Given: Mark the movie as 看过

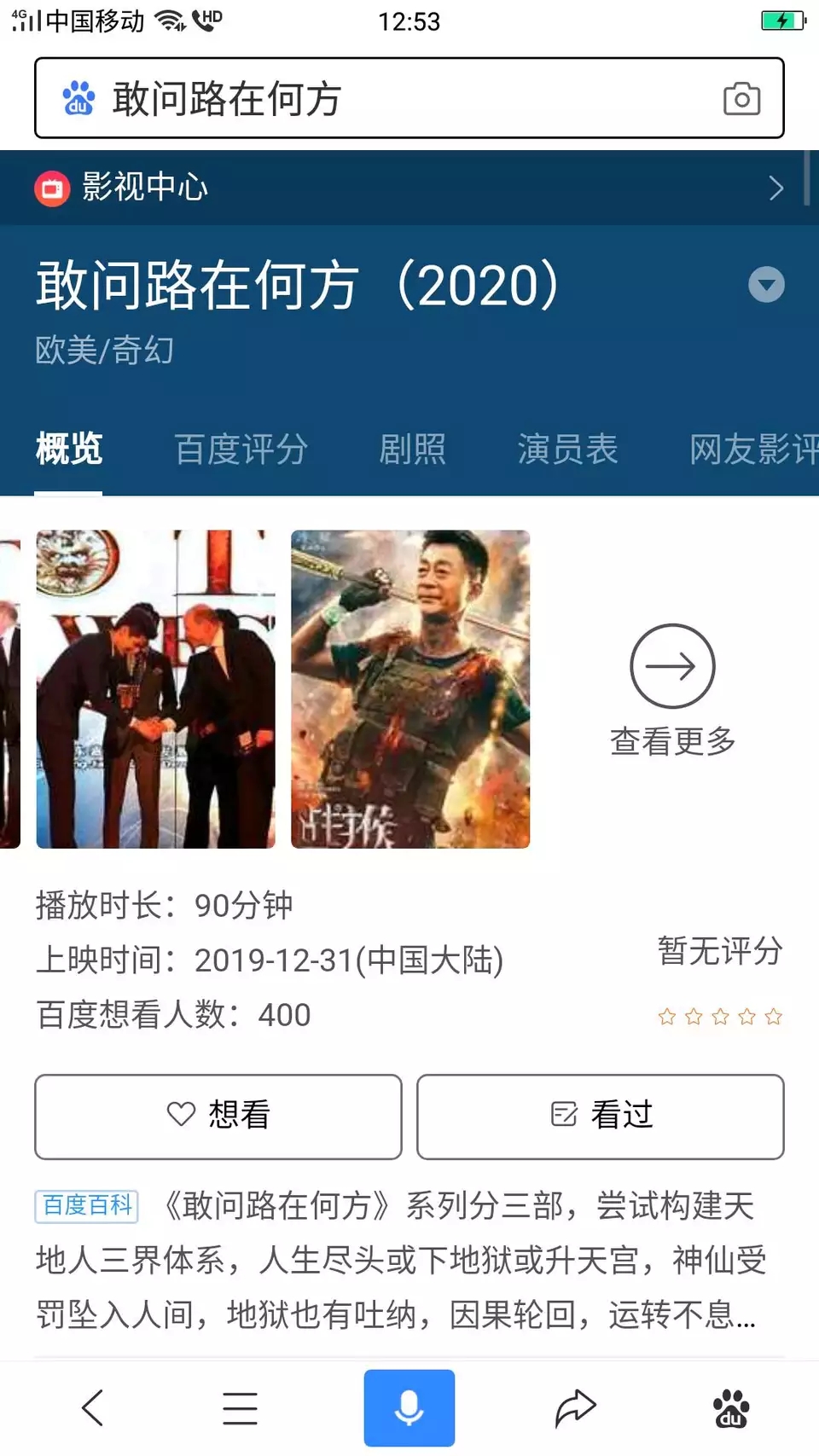Looking at the screenshot, I should 601,1116.
